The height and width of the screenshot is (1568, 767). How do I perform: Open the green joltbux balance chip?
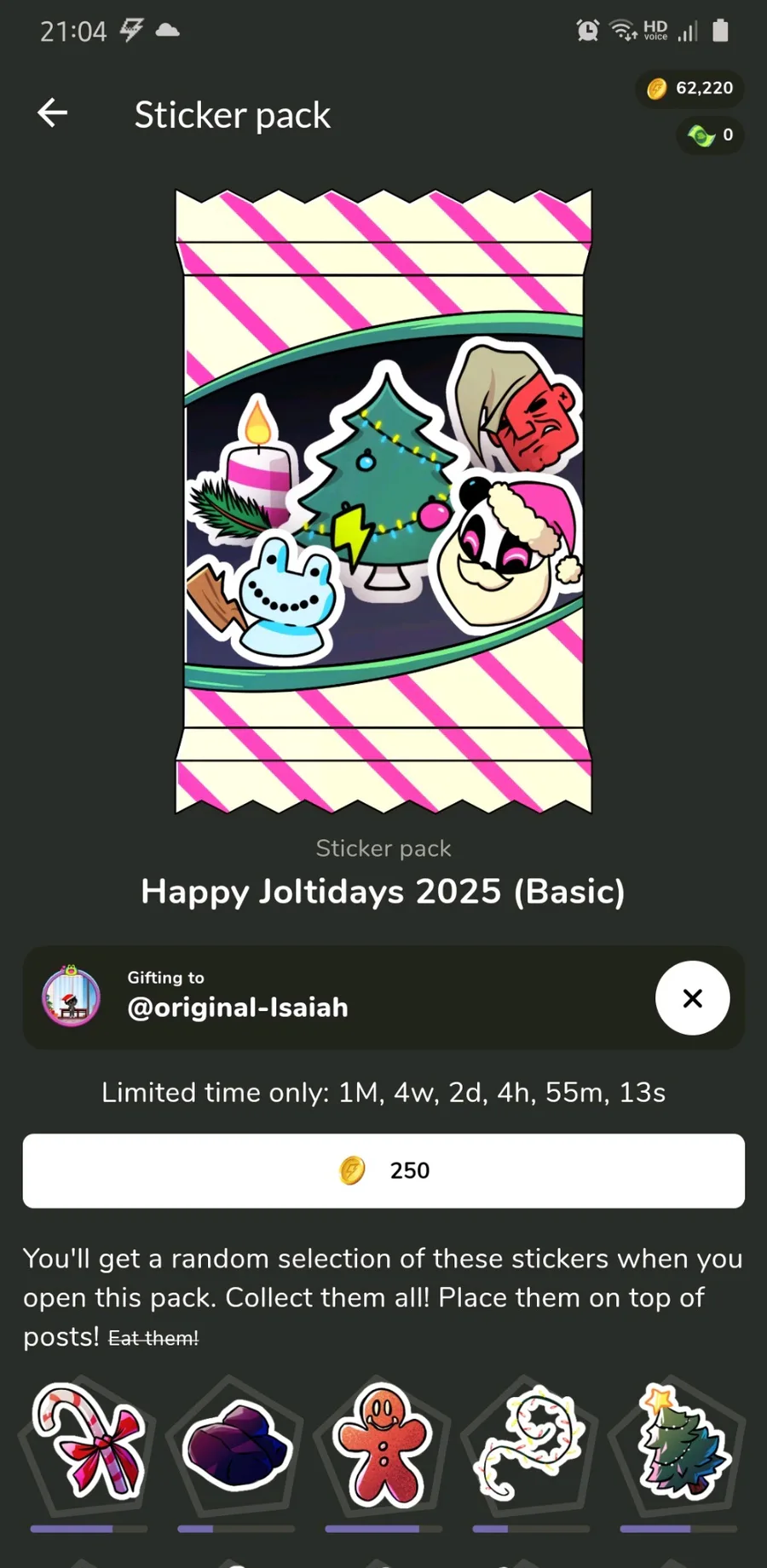[710, 135]
